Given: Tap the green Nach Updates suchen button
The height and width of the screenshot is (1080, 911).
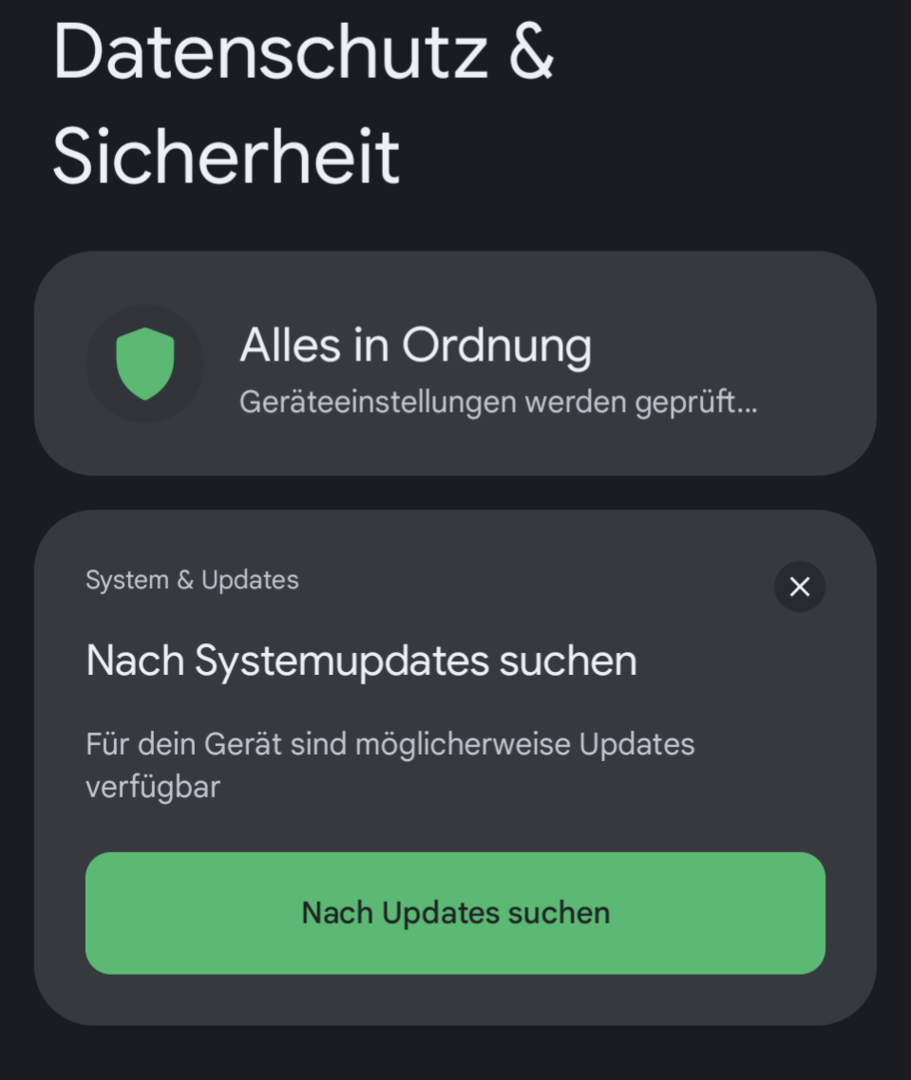Looking at the screenshot, I should point(455,913).
